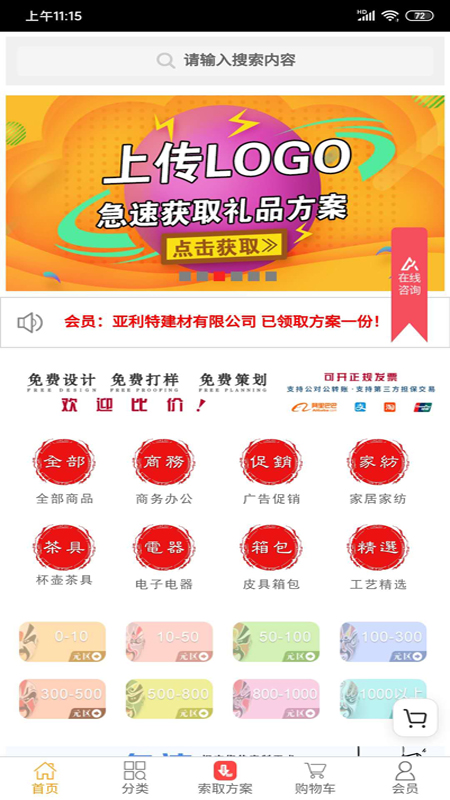
Task: Browse the 皮具箱包 category
Action: tap(271, 557)
